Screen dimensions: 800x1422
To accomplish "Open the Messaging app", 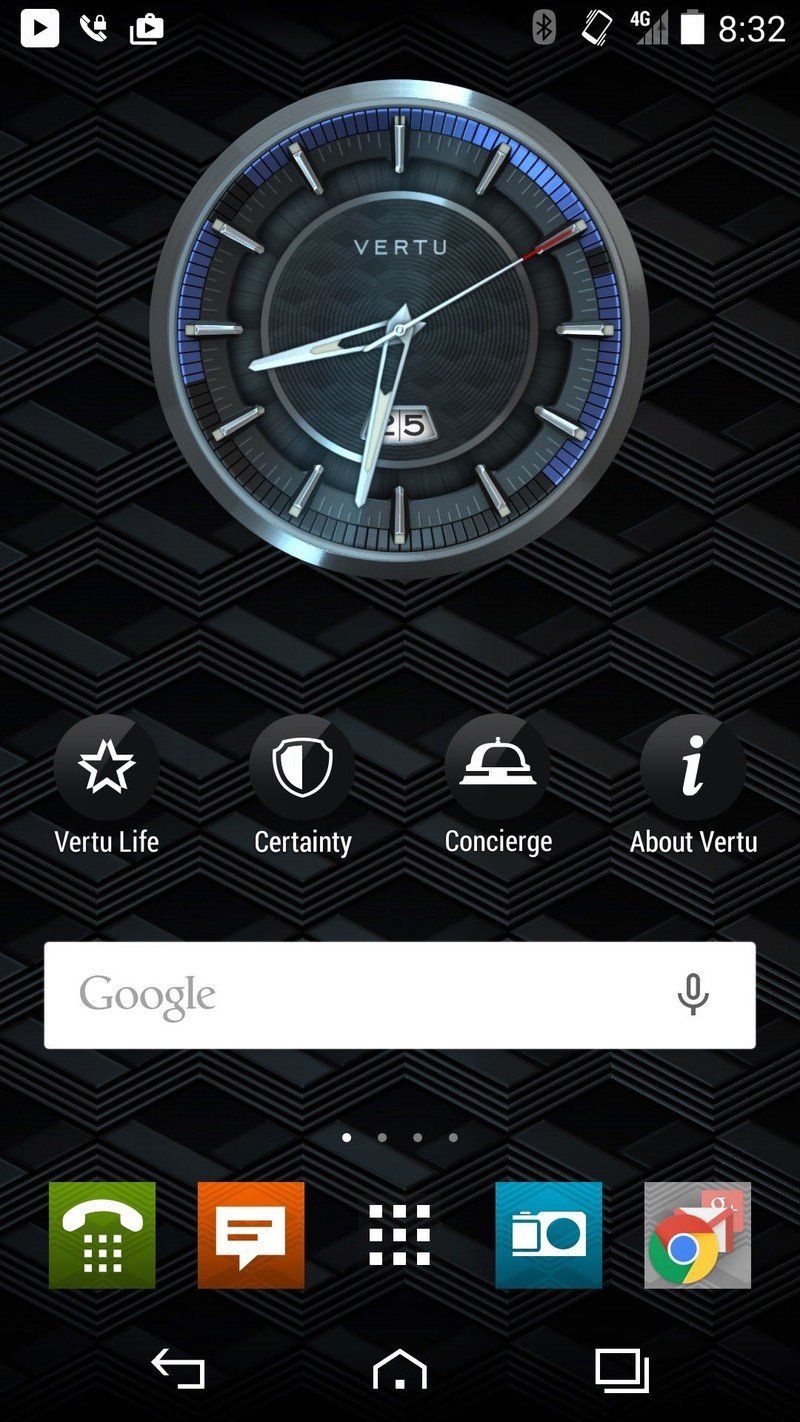I will pyautogui.click(x=250, y=1234).
